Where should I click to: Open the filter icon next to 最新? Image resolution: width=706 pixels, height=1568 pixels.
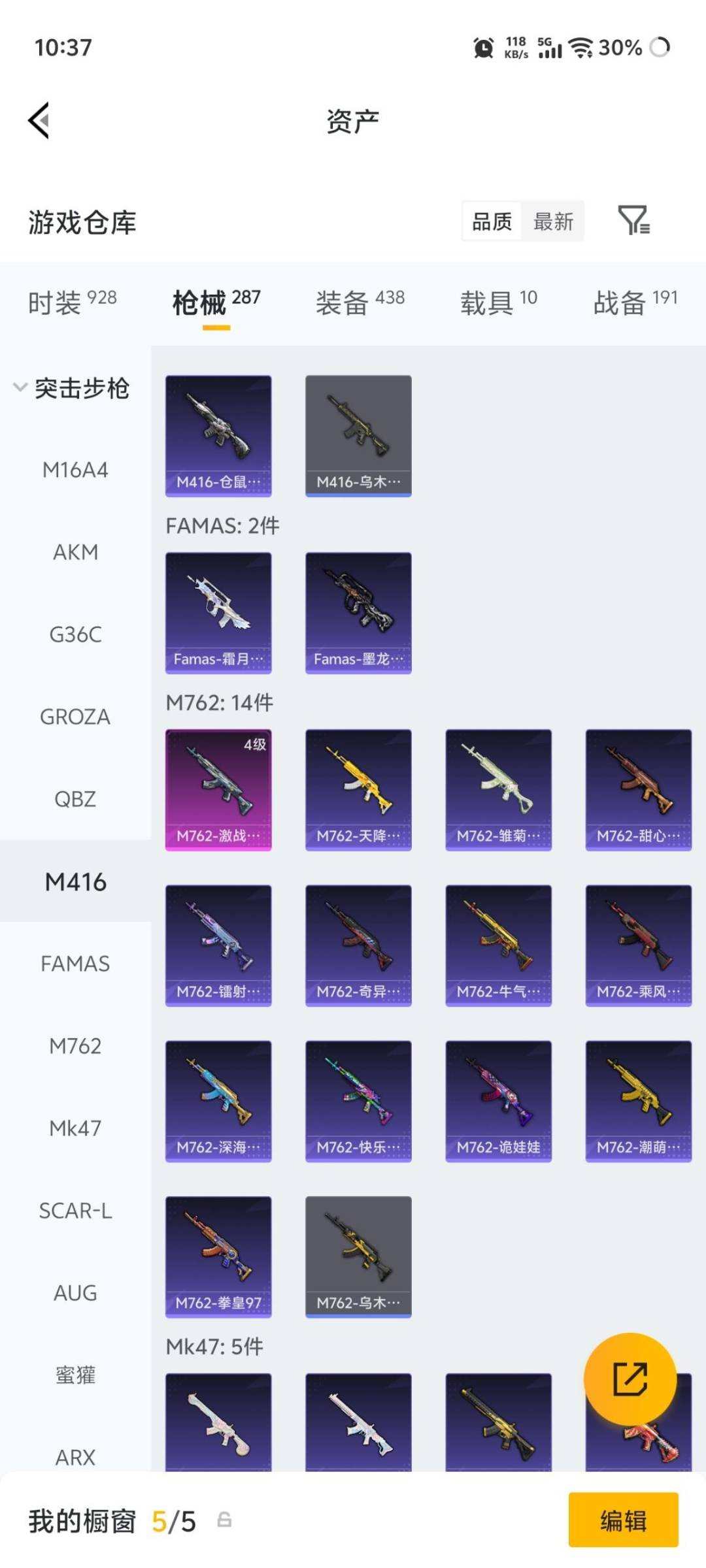[x=633, y=220]
